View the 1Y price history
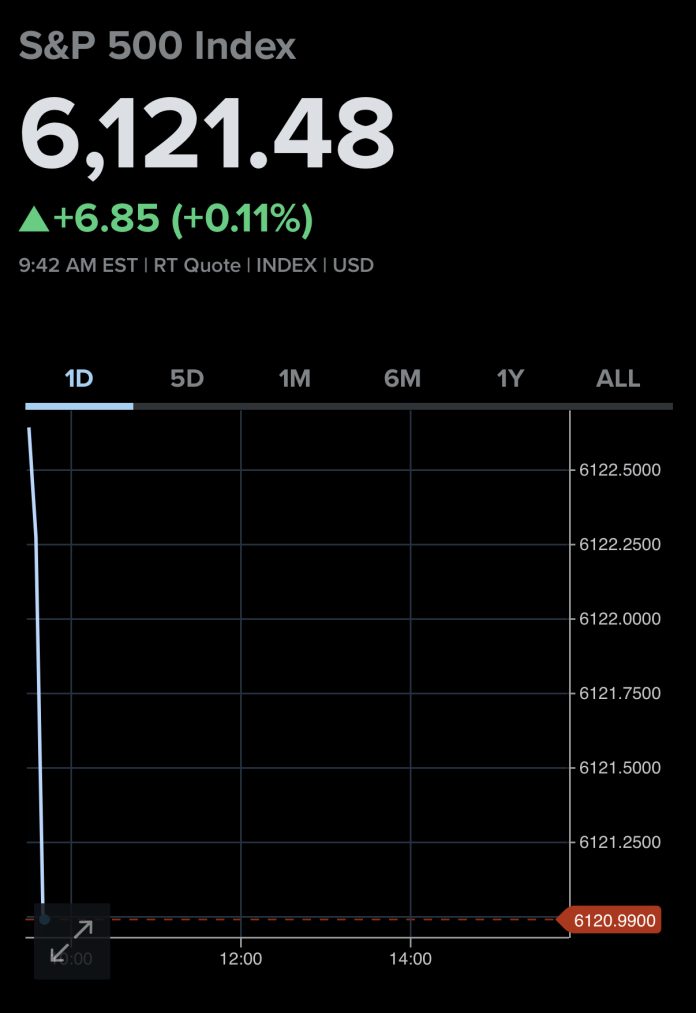This screenshot has height=1013, width=696. click(x=510, y=379)
